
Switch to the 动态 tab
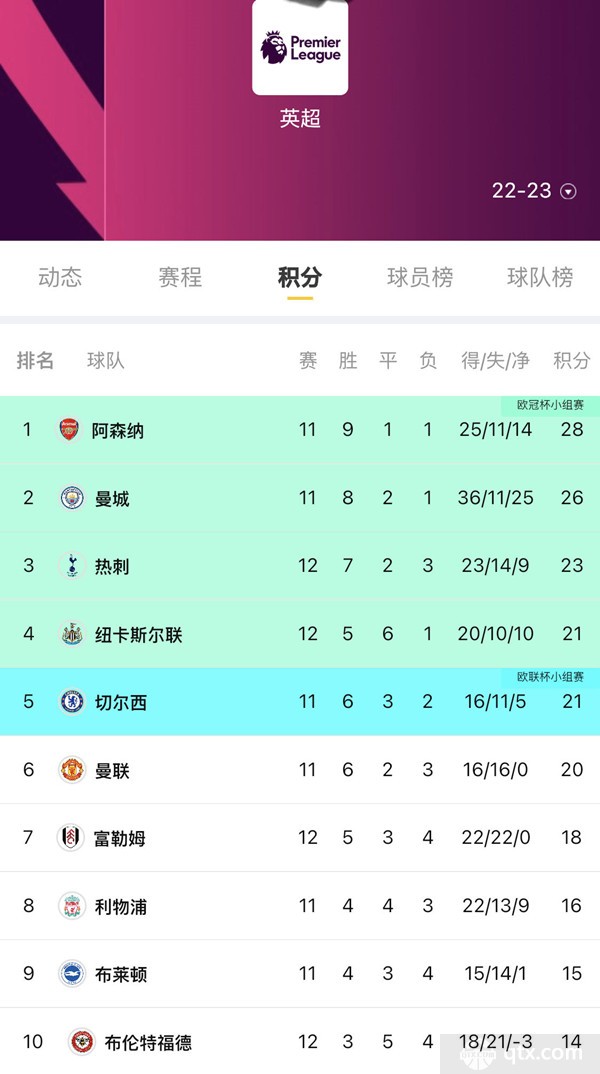[60, 277]
